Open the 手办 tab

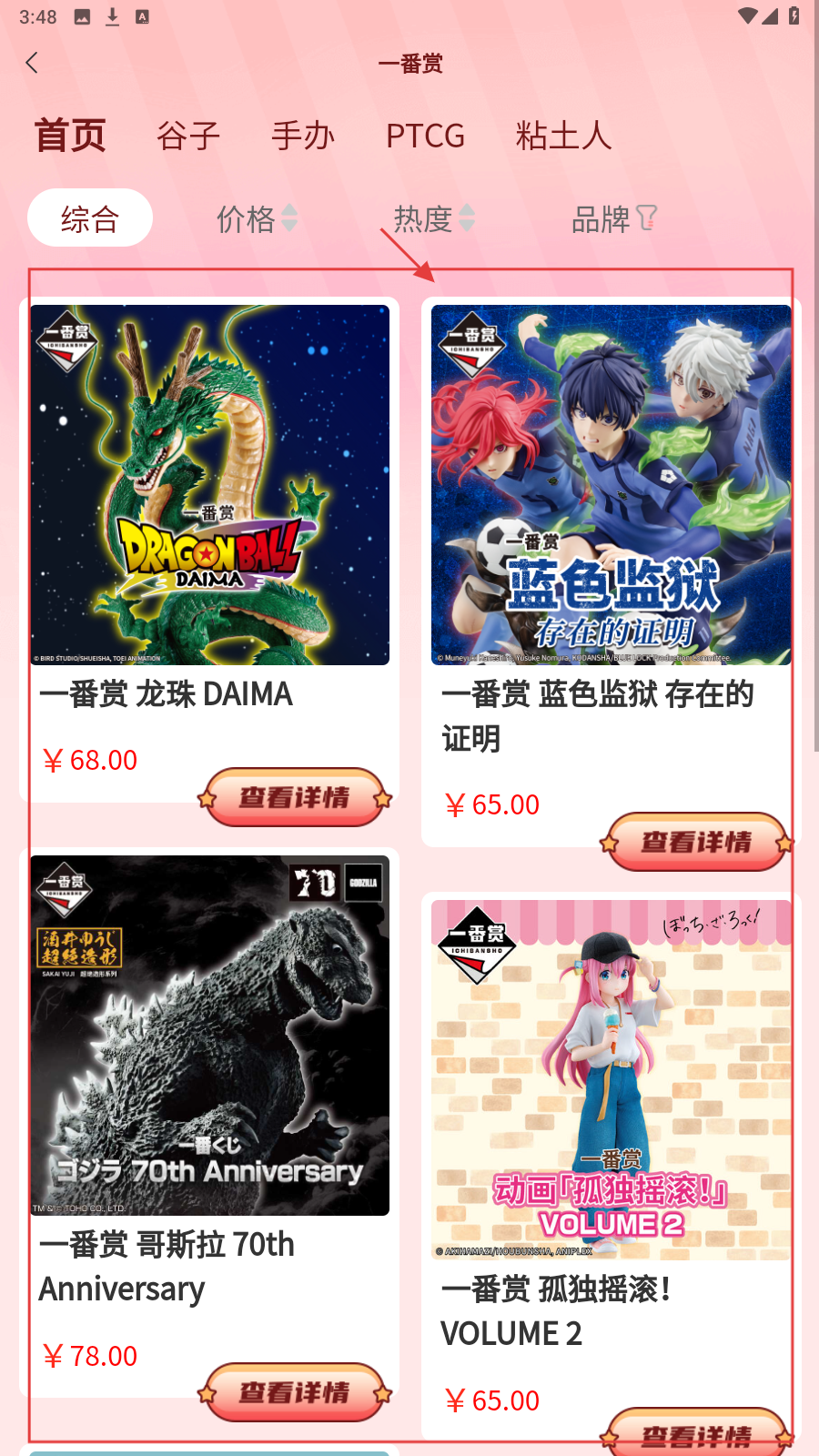click(x=303, y=136)
